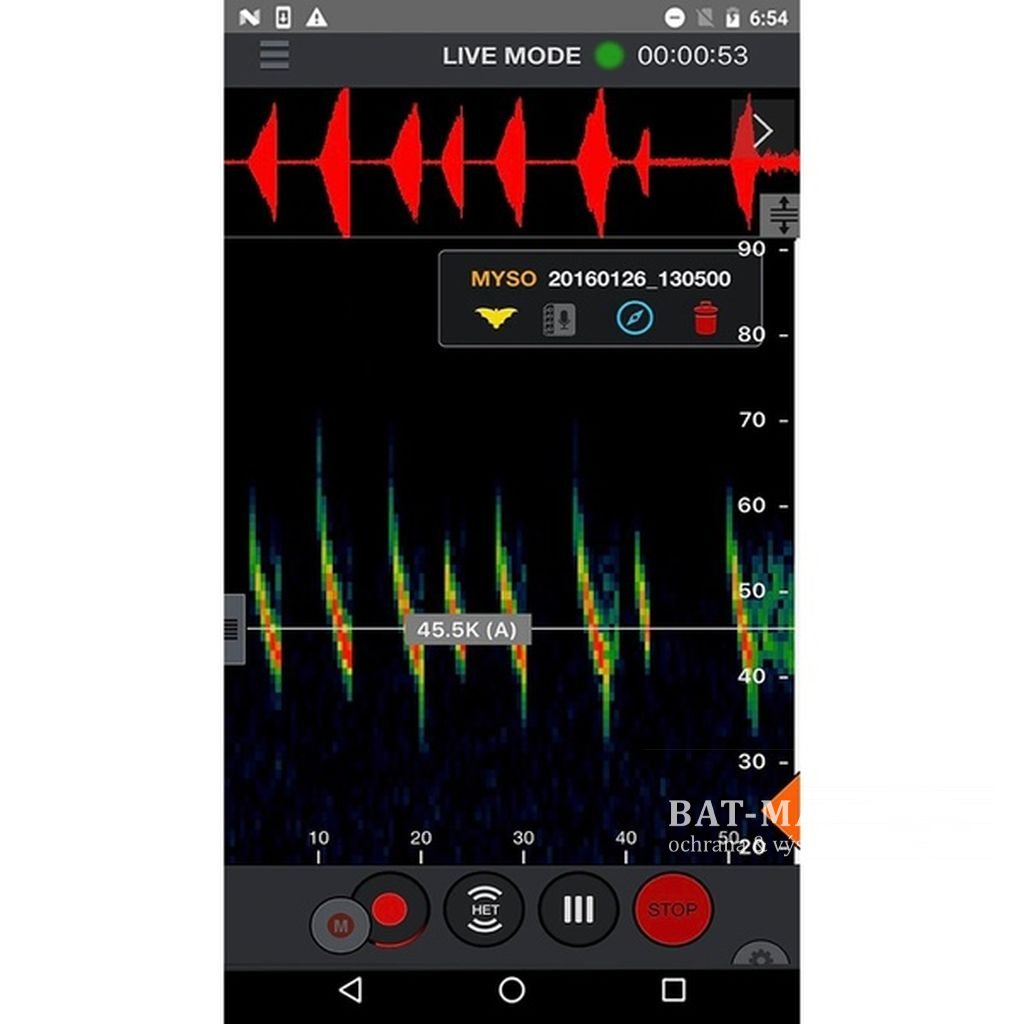This screenshot has width=1024, height=1024.
Task: Go back using the system back button
Action: pos(350,990)
